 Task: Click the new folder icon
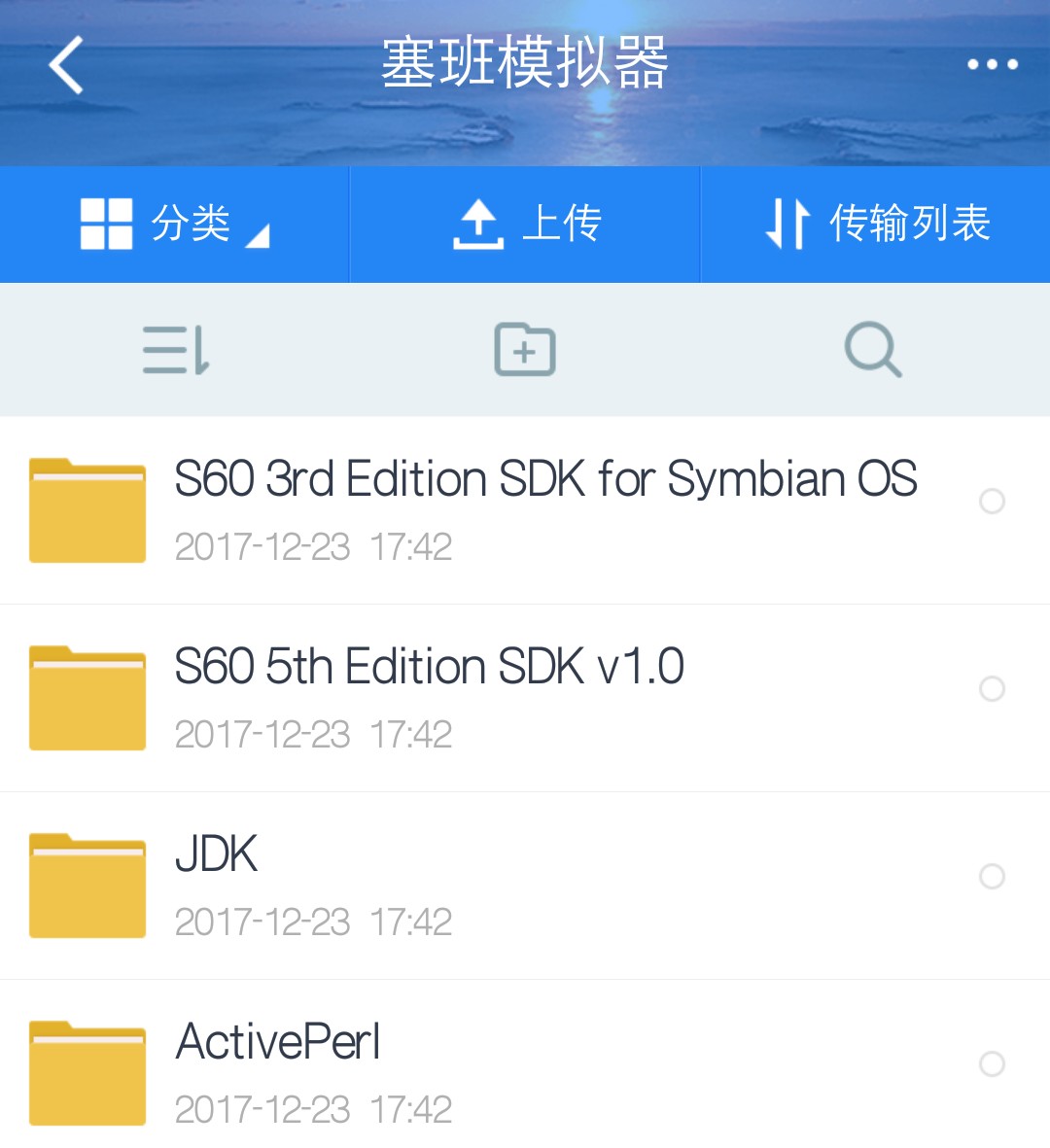525,350
